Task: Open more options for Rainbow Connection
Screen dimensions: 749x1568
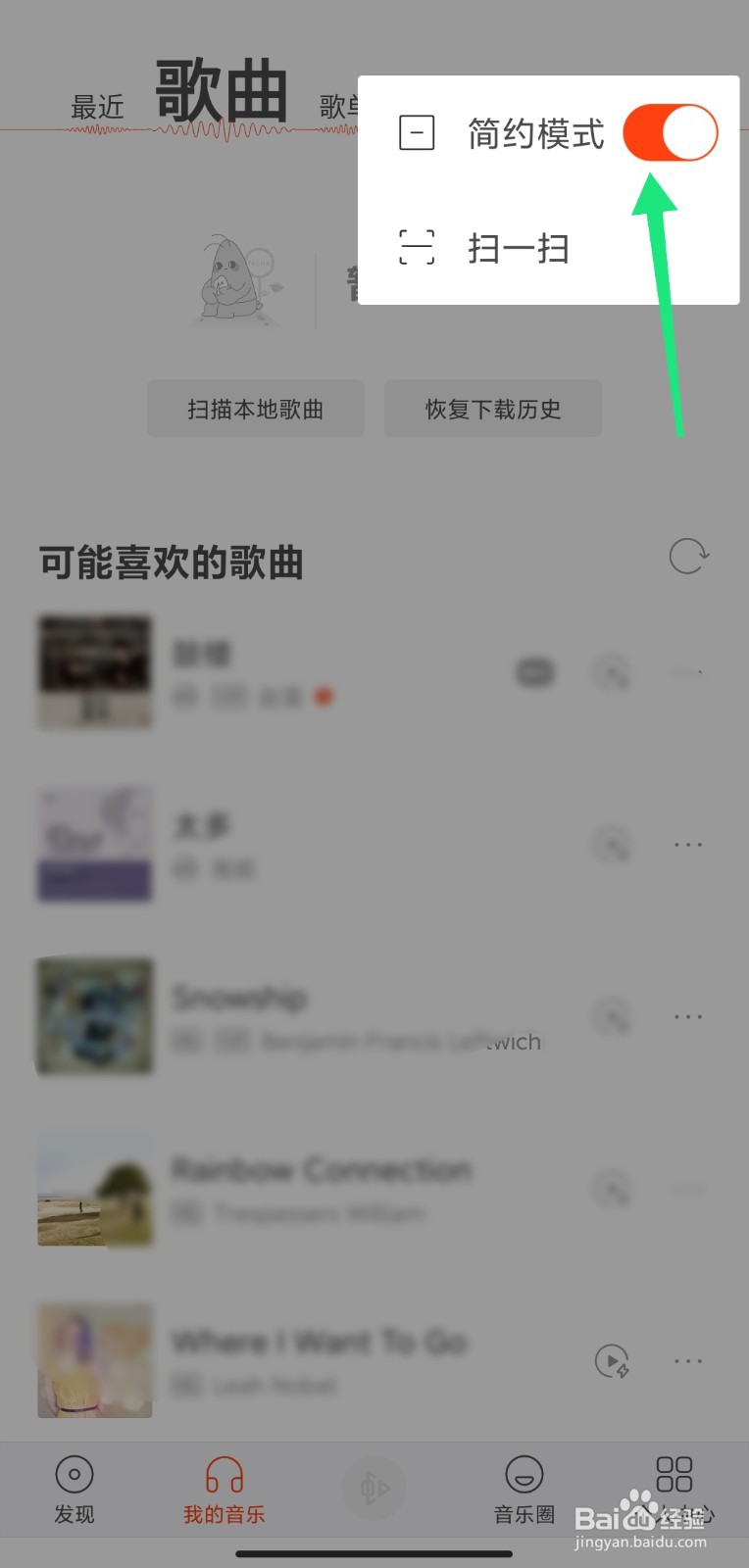Action: tap(688, 1189)
